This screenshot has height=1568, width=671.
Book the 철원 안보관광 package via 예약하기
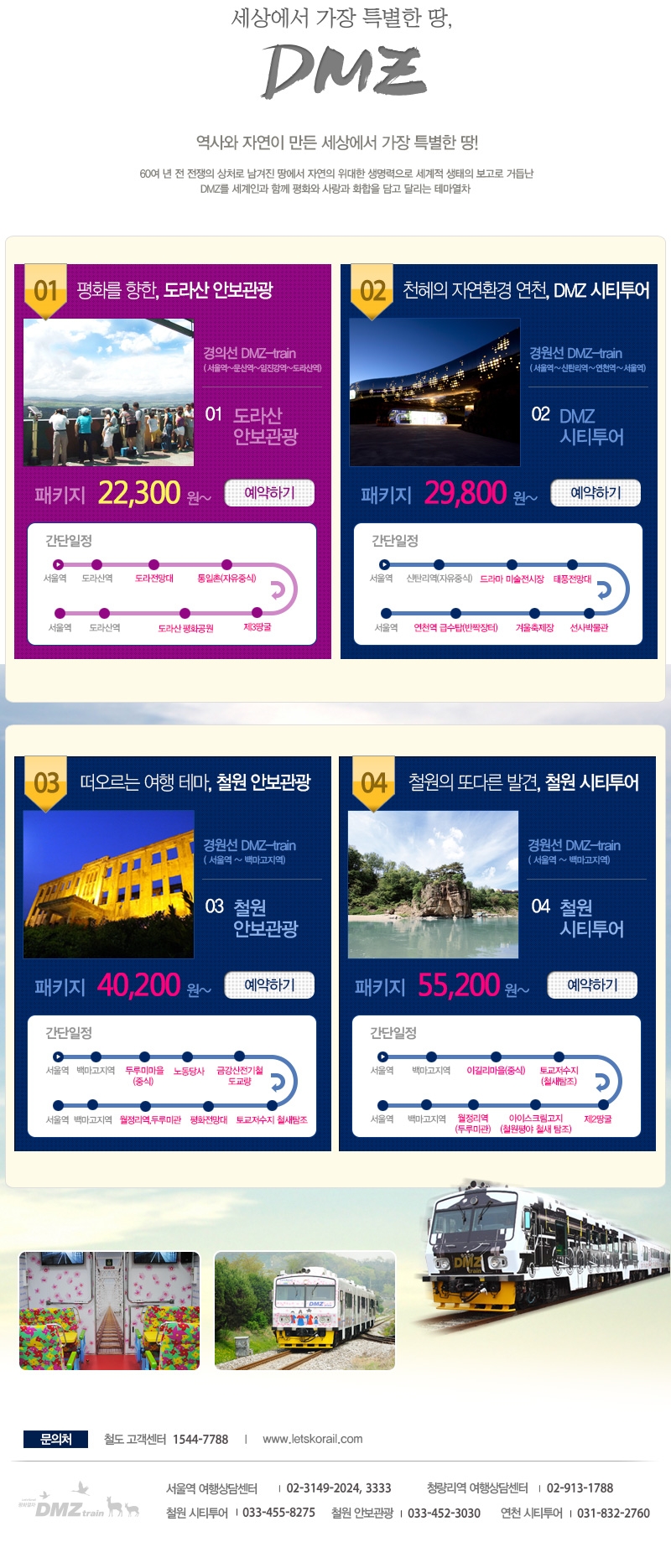tap(269, 985)
